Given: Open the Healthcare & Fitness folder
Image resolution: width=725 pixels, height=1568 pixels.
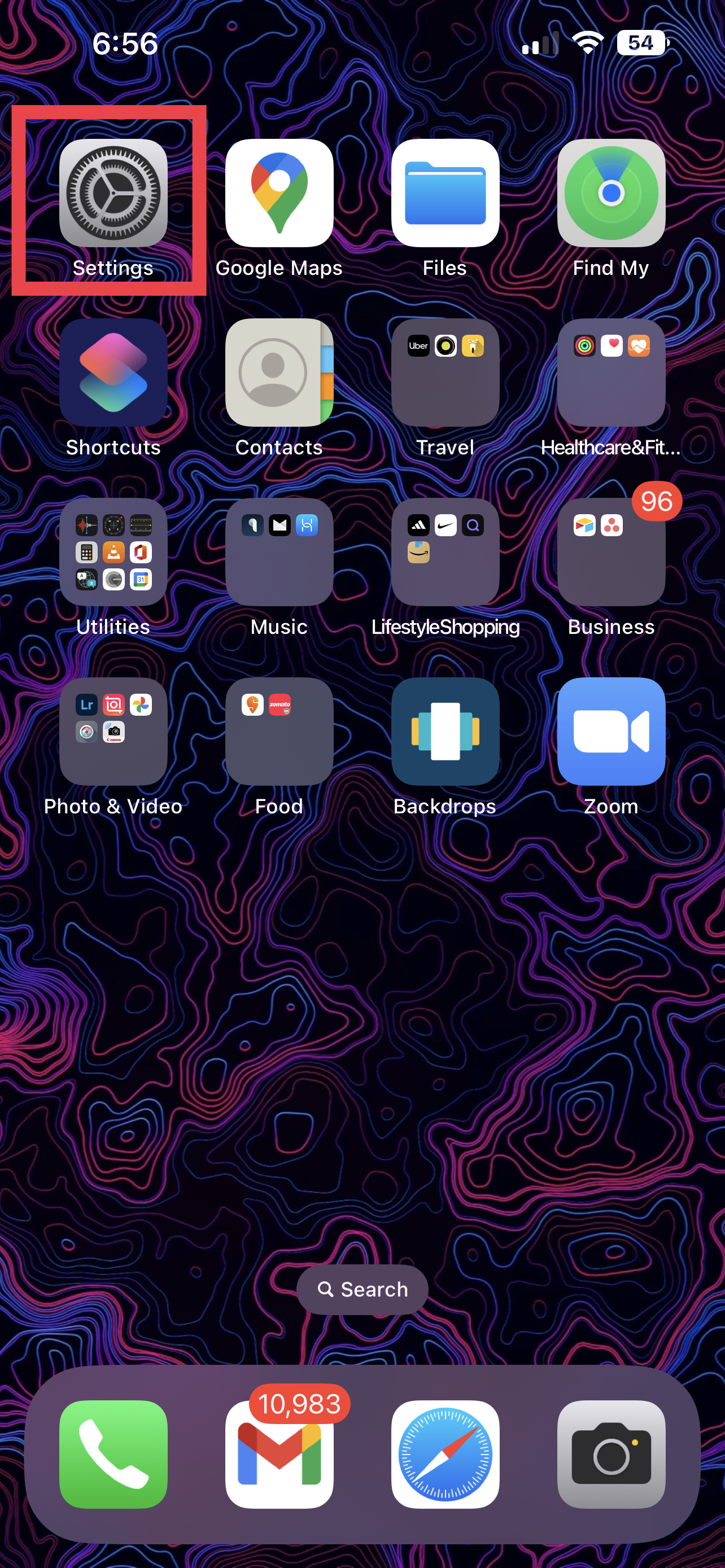Looking at the screenshot, I should coord(611,373).
